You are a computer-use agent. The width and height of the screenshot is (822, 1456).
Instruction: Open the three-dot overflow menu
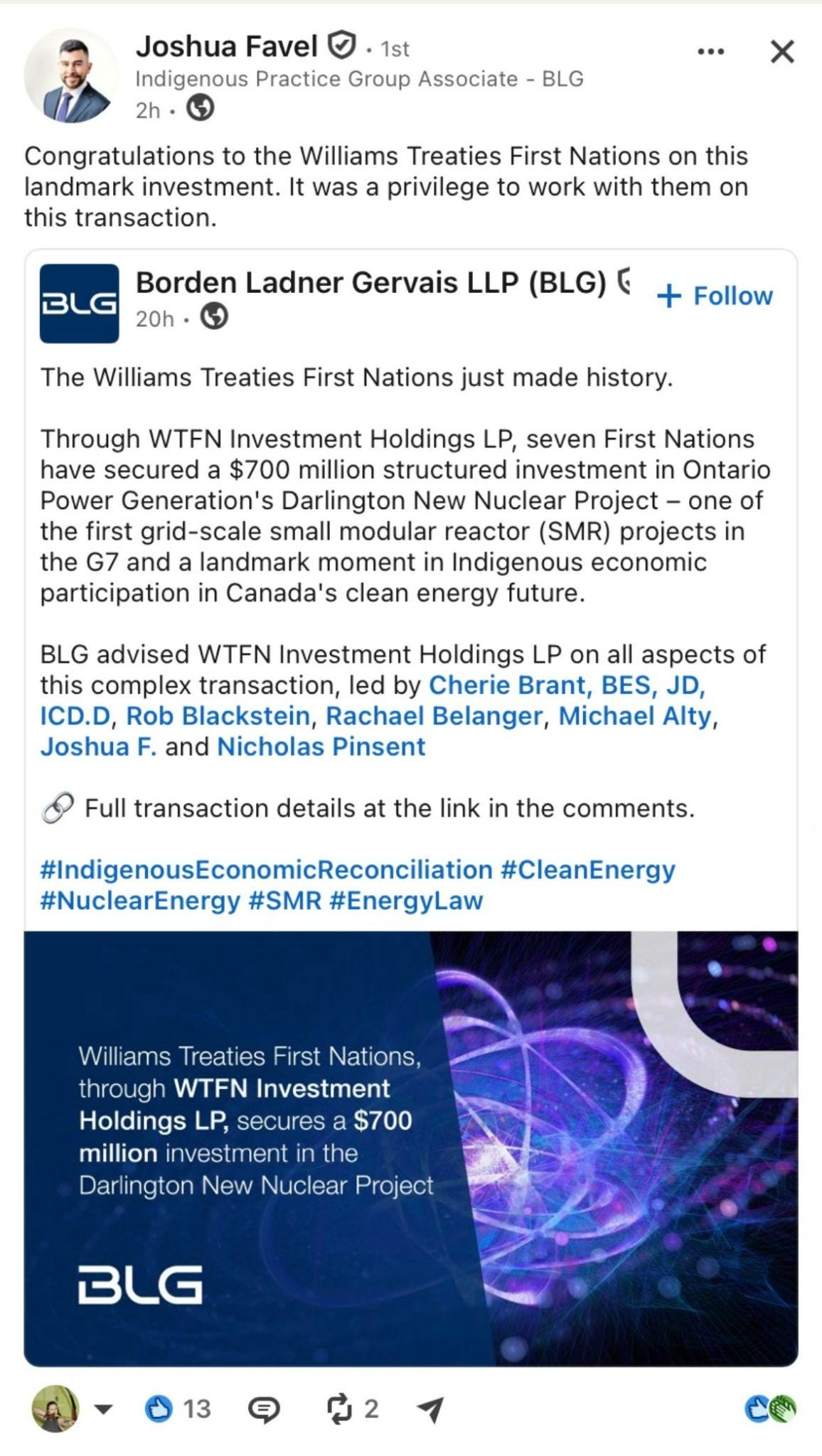click(710, 51)
